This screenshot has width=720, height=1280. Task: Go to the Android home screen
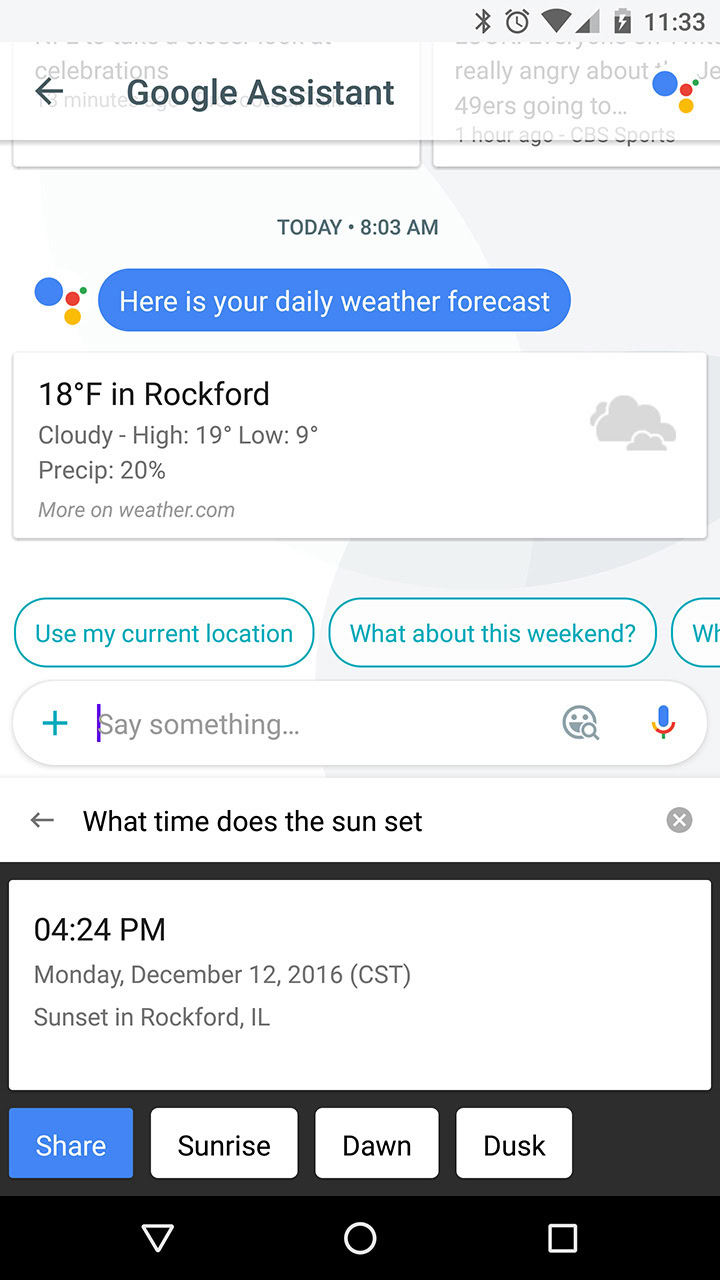point(360,1238)
